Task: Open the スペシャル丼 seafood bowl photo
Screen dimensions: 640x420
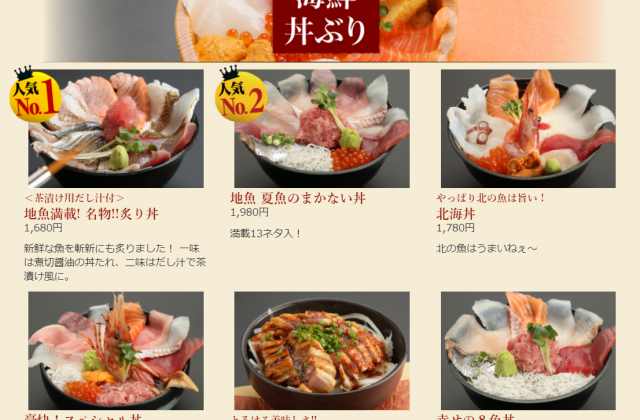Action: (x=116, y=350)
